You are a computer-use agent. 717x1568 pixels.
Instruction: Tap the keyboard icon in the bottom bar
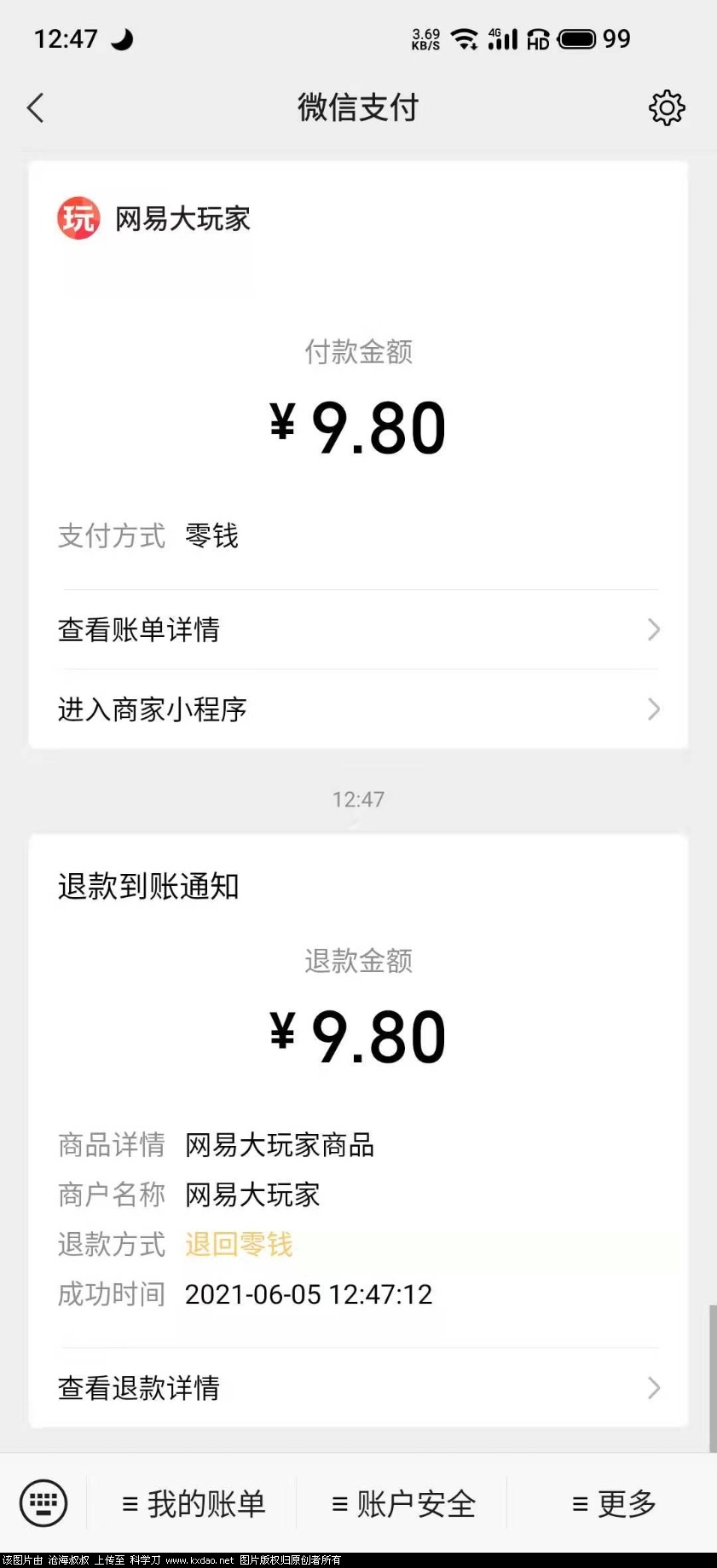(x=43, y=1503)
